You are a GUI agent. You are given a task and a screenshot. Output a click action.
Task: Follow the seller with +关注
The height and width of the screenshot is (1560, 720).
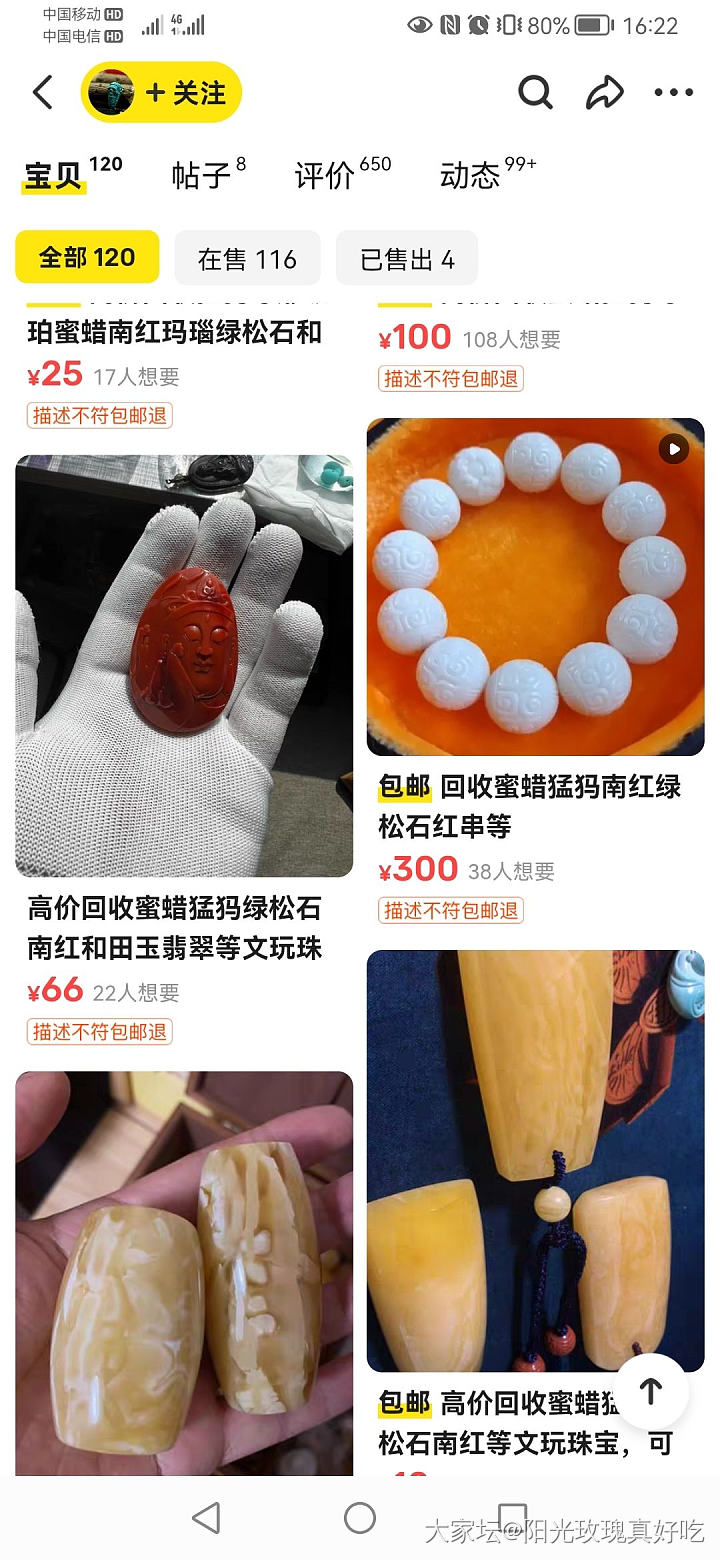(x=184, y=93)
